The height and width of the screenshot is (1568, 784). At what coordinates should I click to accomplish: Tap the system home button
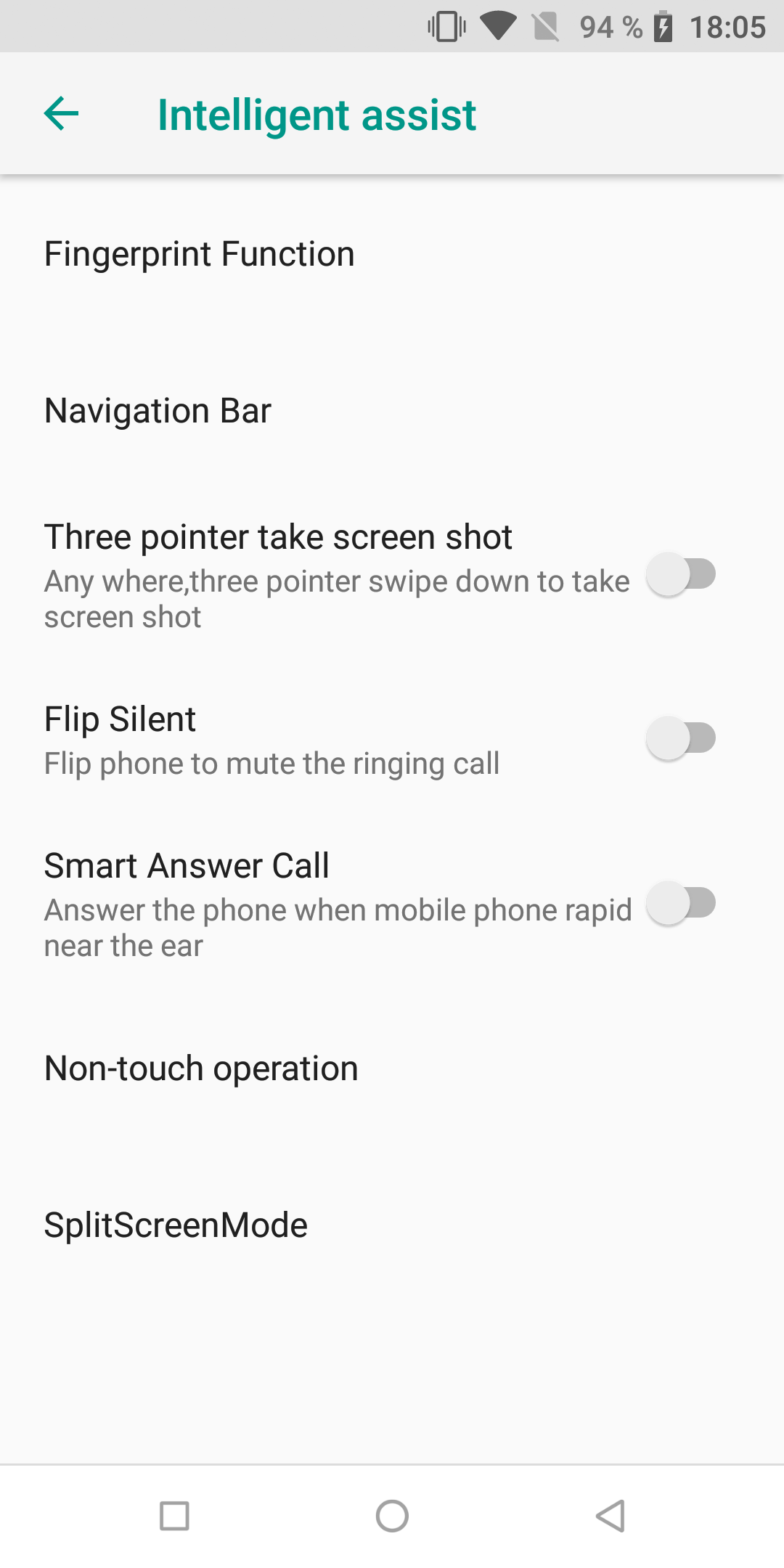coord(392,1516)
